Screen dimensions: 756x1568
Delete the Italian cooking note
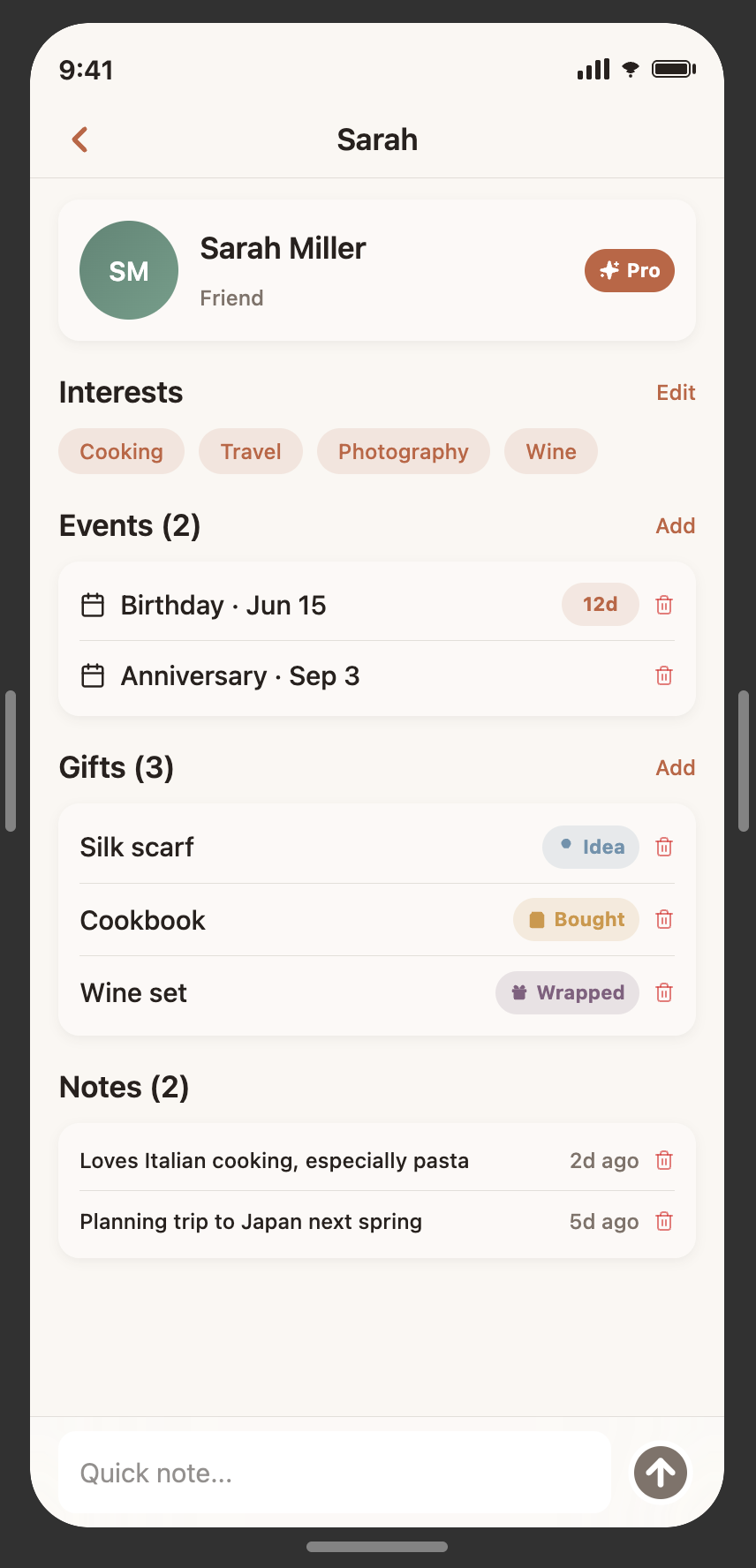pos(664,1161)
